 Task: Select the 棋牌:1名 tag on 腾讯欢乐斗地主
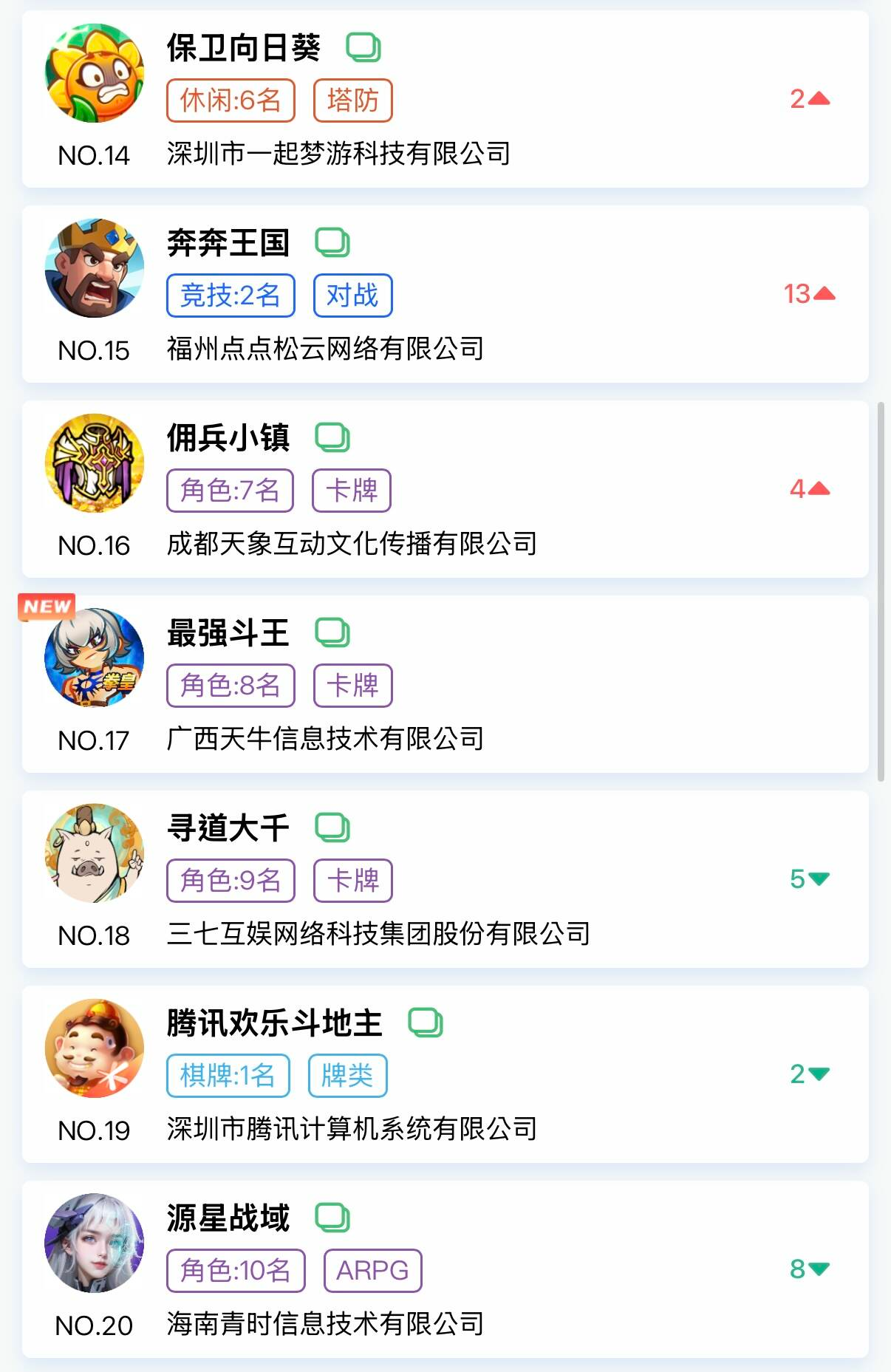click(228, 1076)
